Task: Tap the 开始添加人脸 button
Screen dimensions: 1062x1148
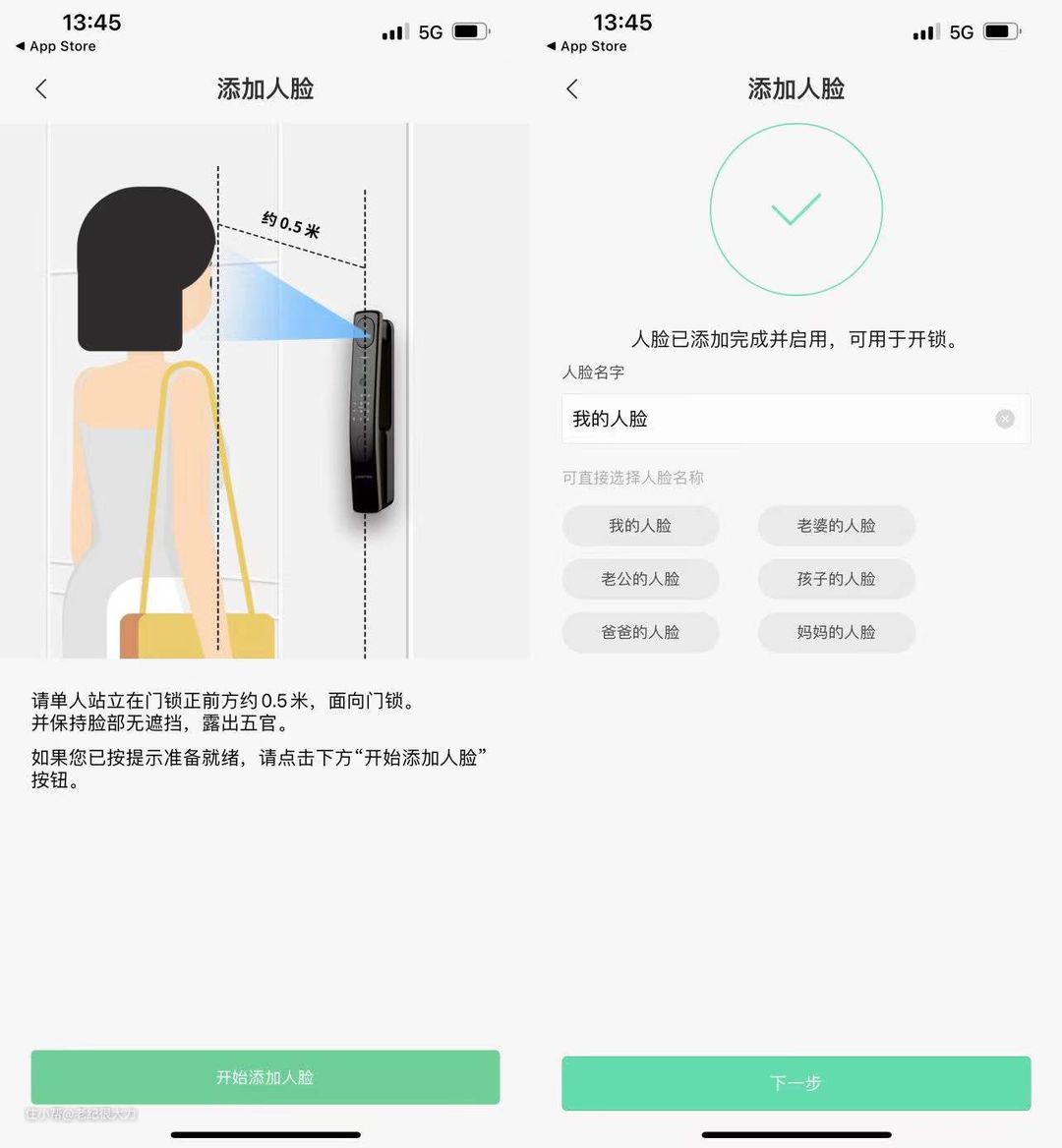Action: point(265,1077)
